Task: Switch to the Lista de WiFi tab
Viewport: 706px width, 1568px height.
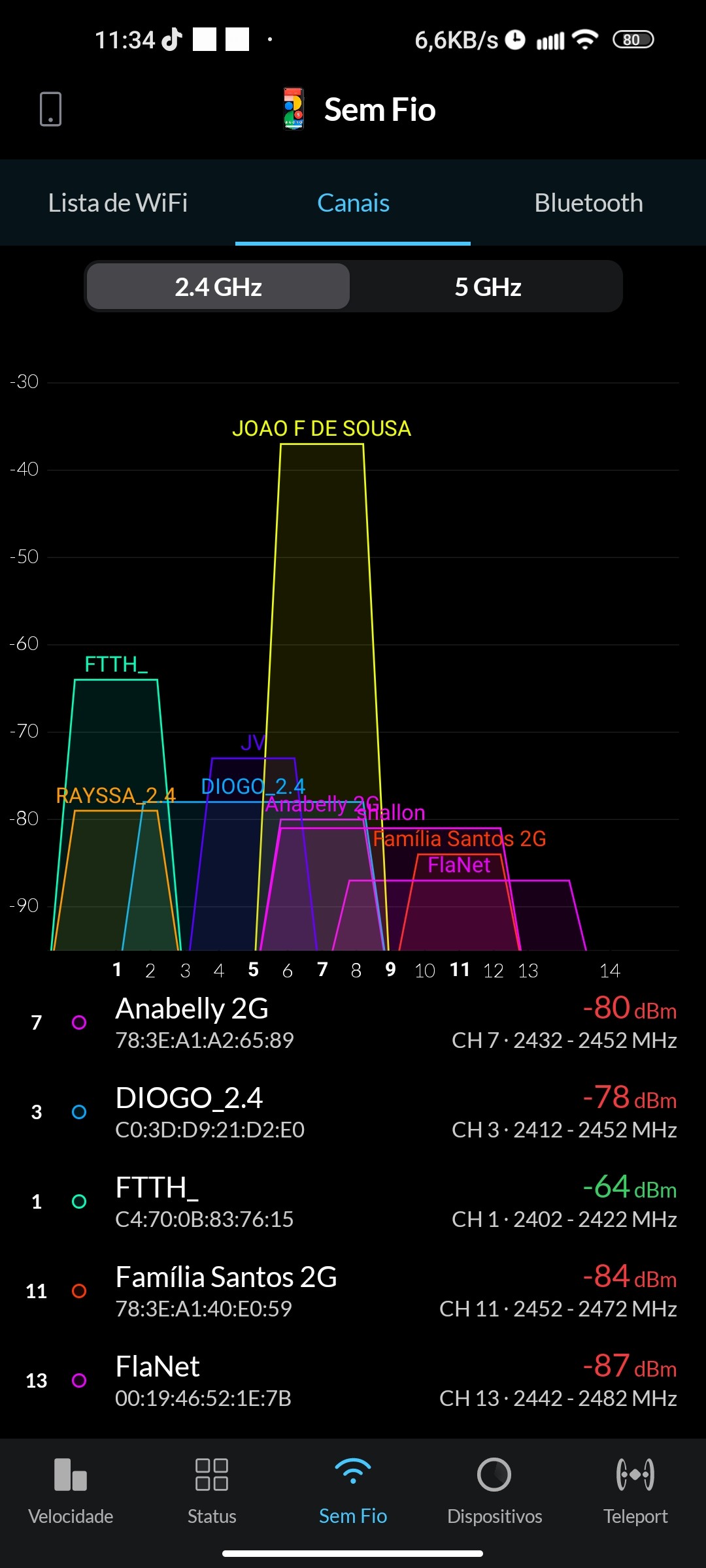Action: coord(118,203)
